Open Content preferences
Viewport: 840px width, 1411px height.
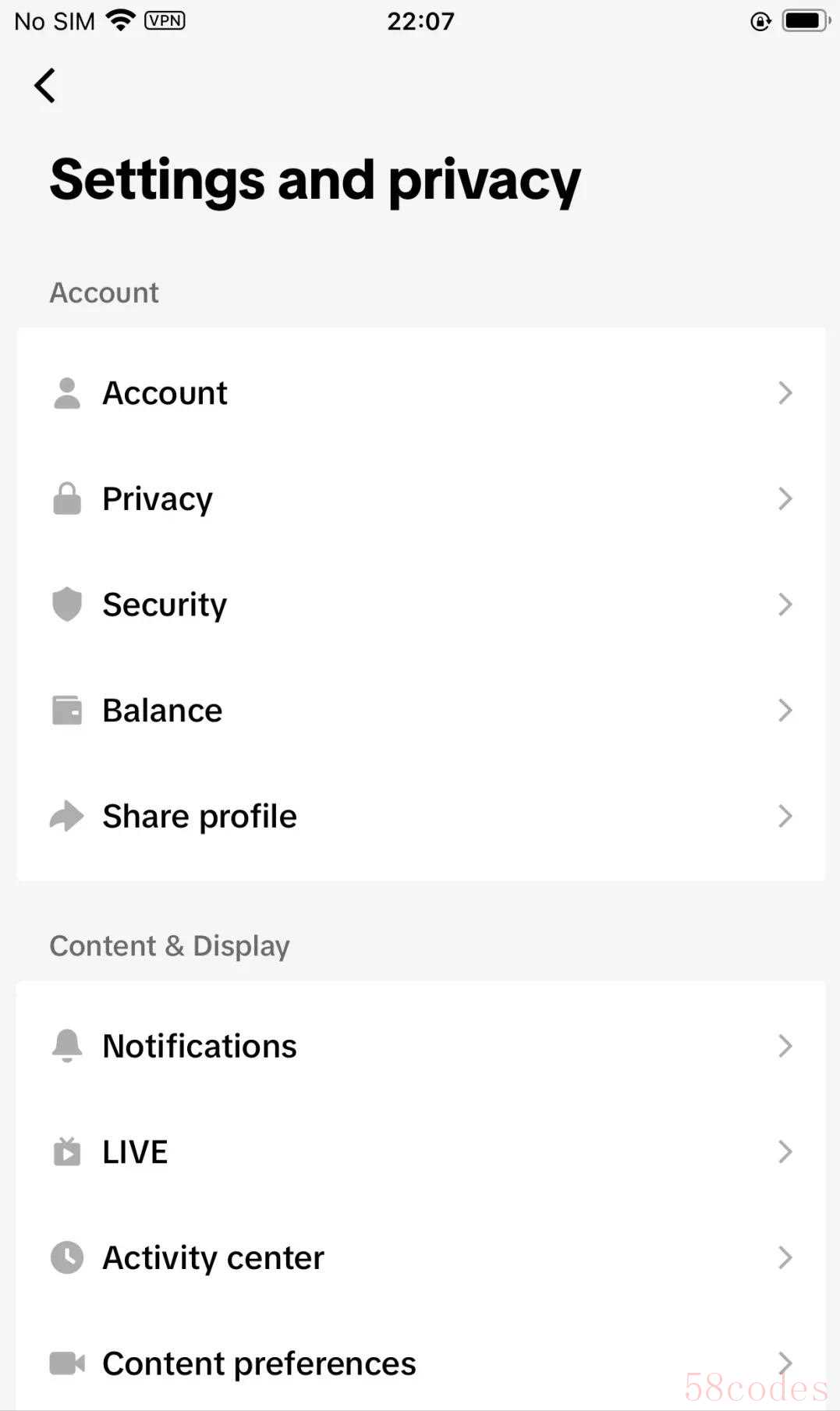coord(421,1363)
